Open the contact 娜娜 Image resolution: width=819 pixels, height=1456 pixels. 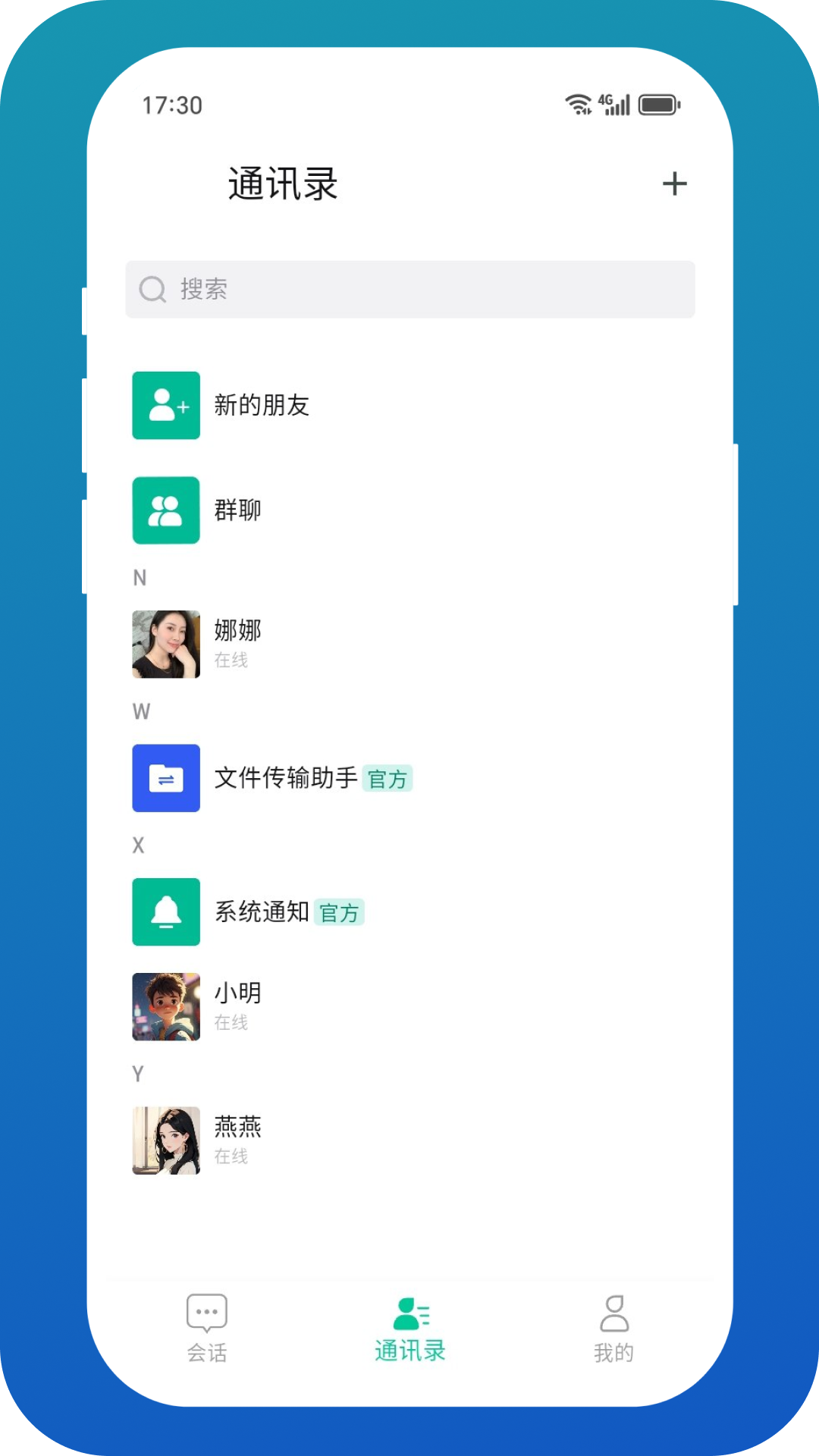[x=237, y=643]
